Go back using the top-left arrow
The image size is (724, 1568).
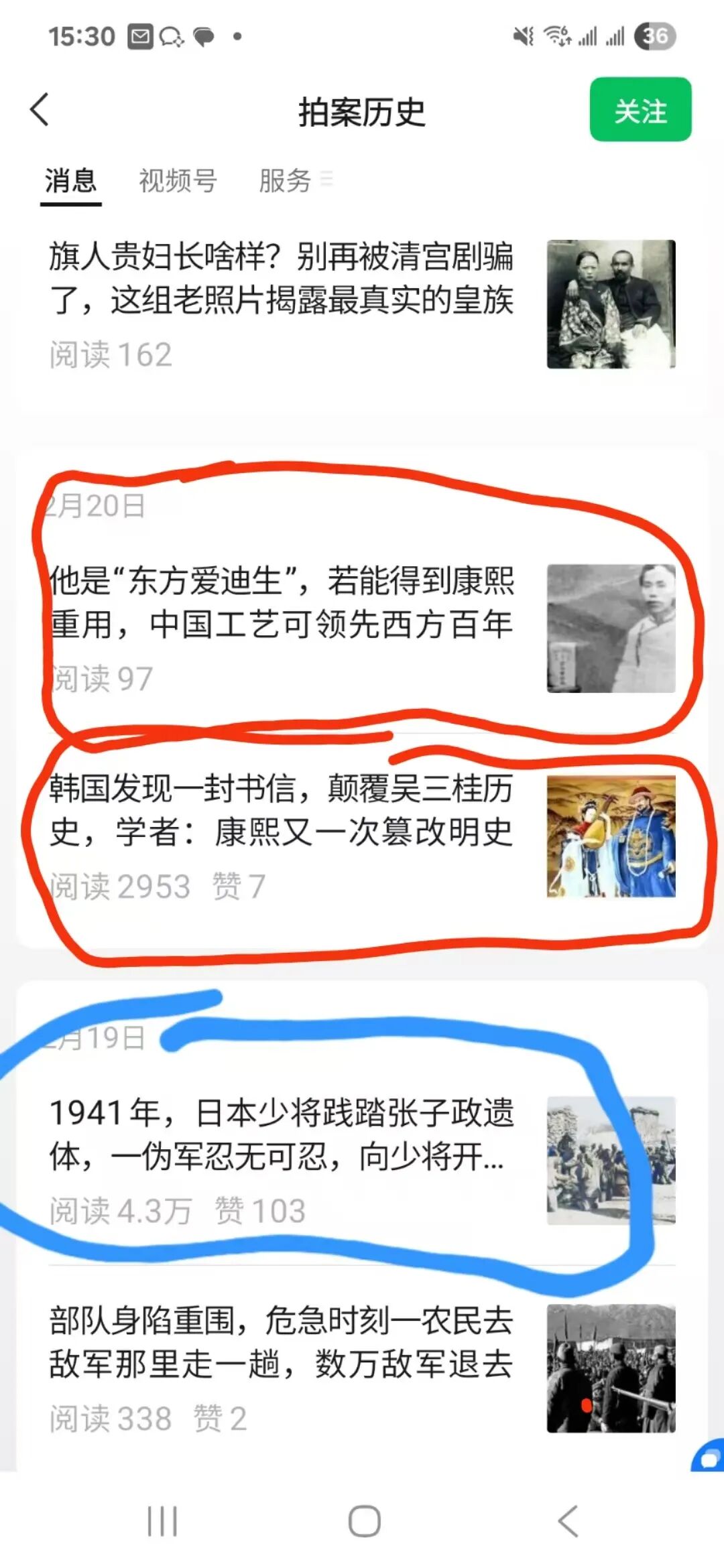click(x=40, y=109)
